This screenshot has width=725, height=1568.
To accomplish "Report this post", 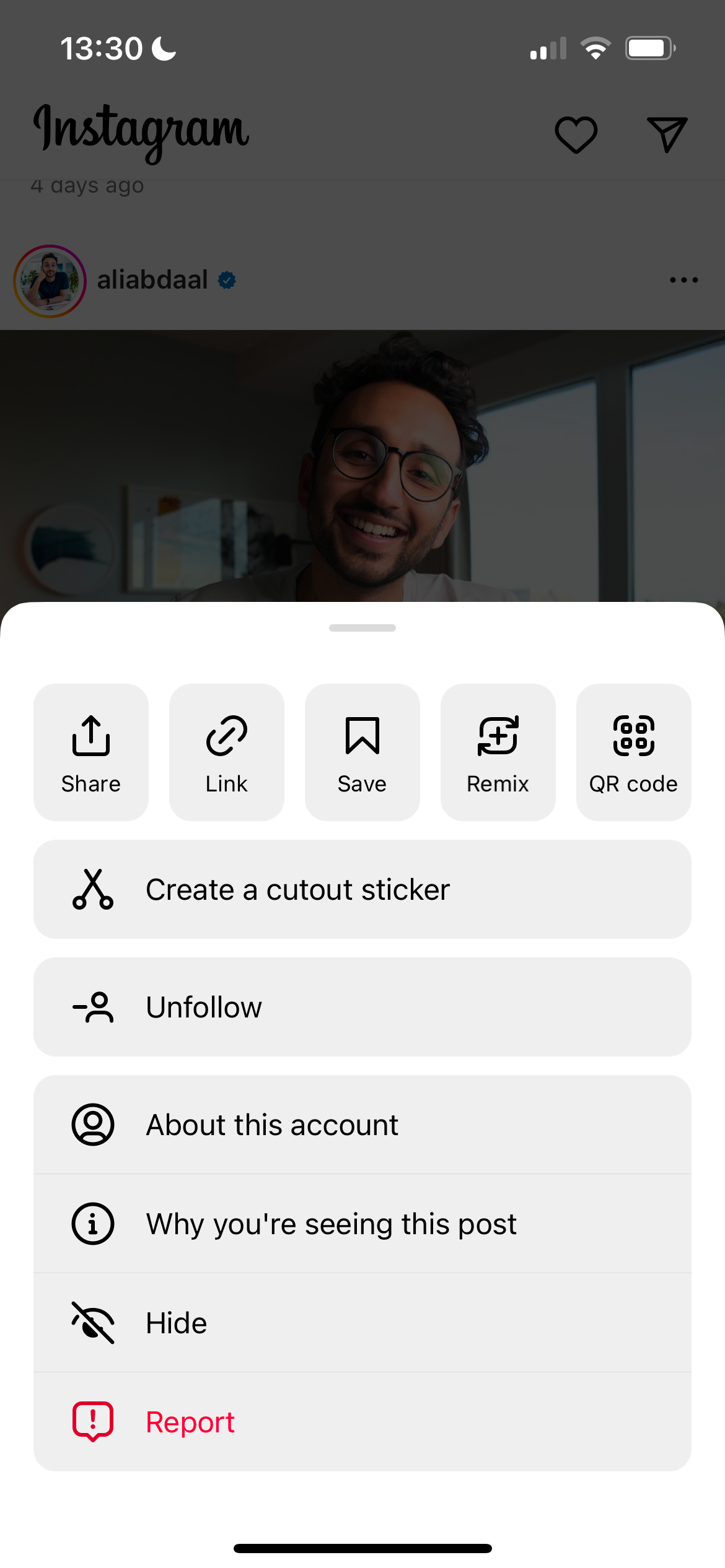I will (362, 1422).
